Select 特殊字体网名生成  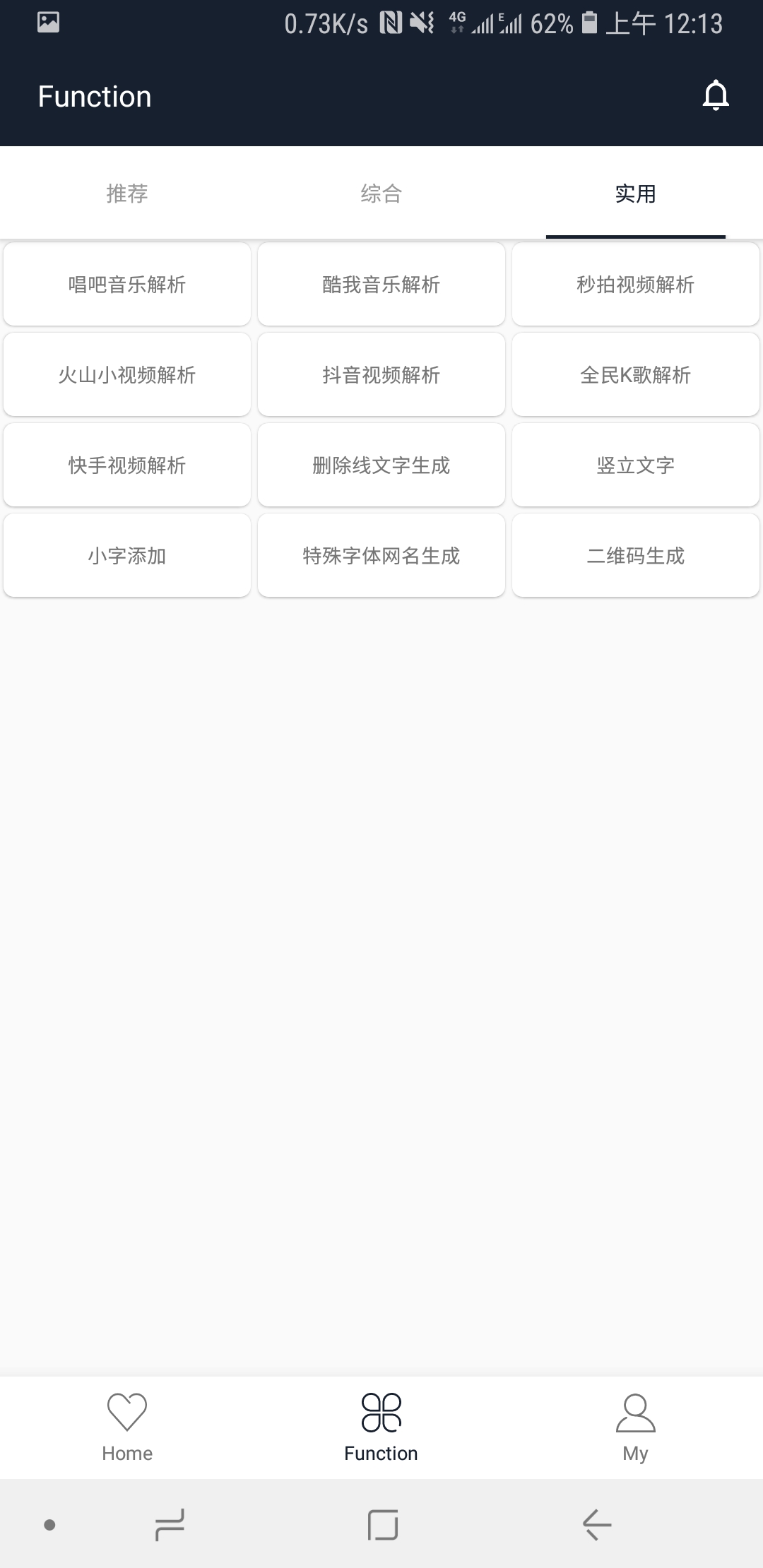coord(381,555)
